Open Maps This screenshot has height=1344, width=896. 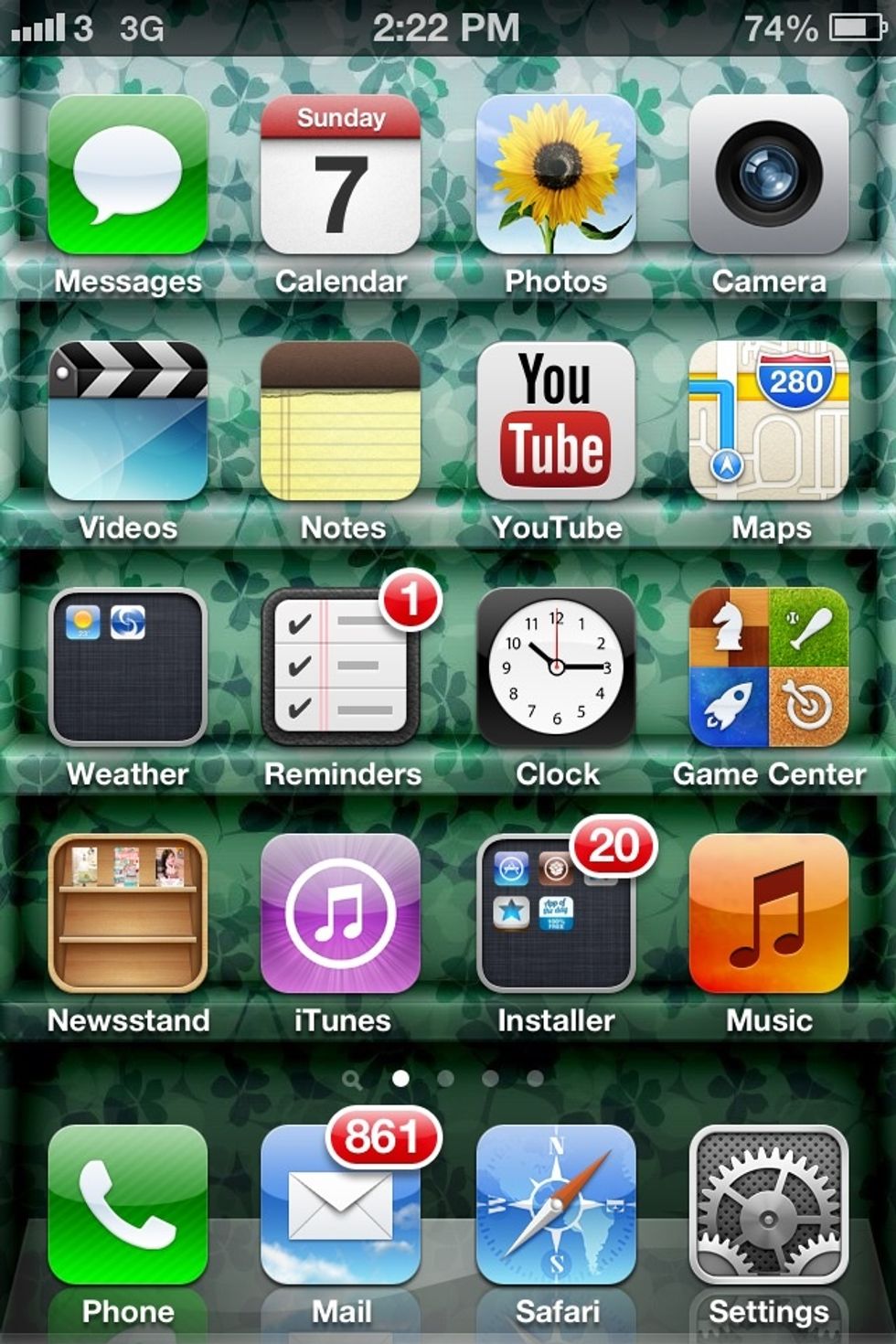tap(769, 421)
